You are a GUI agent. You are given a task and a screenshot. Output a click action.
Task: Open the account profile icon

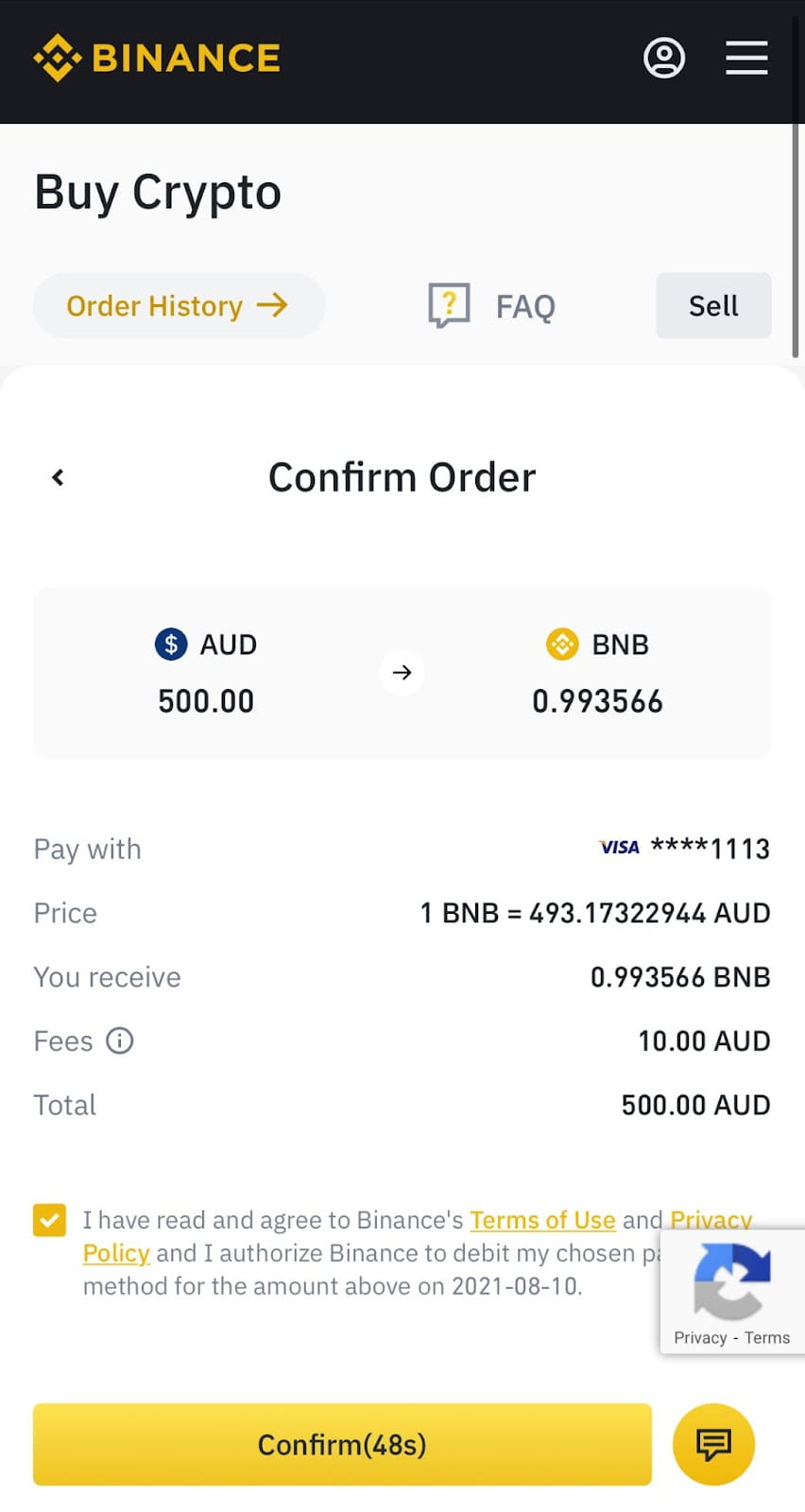(664, 58)
